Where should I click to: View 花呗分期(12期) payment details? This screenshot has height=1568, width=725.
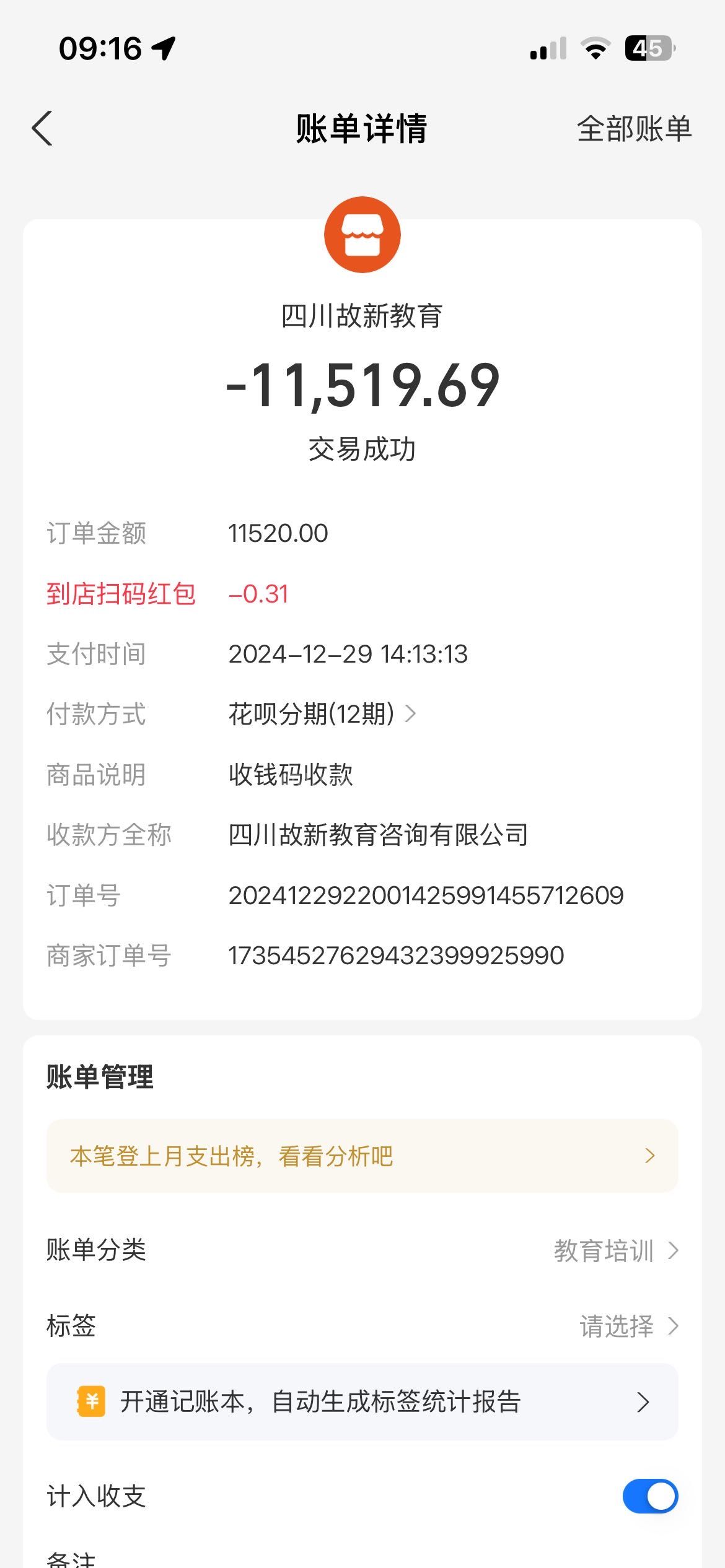click(322, 714)
